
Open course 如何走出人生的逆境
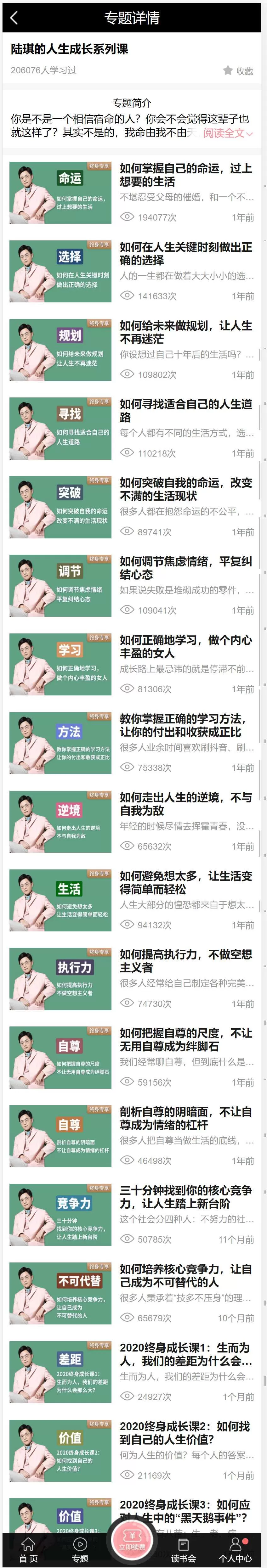click(x=185, y=803)
